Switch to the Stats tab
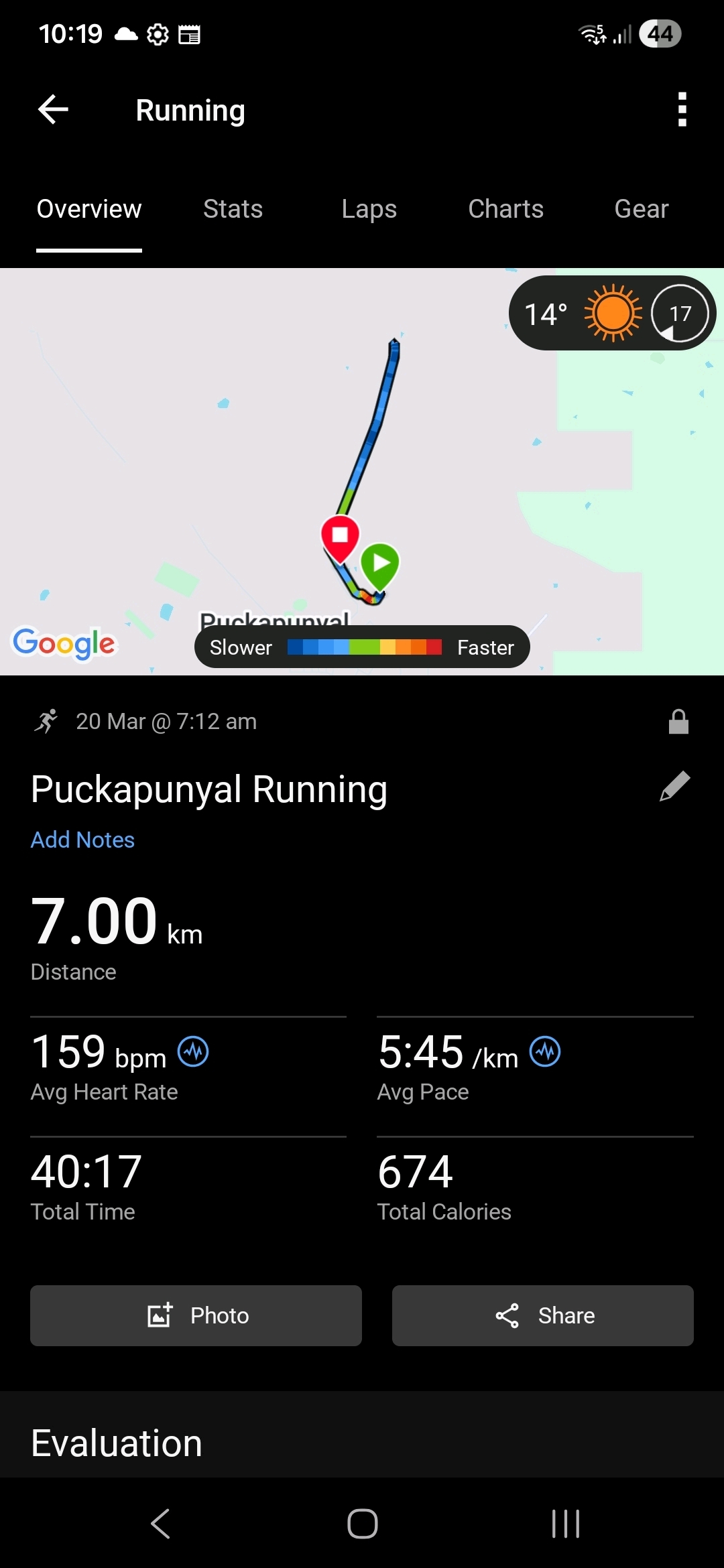 (x=233, y=209)
